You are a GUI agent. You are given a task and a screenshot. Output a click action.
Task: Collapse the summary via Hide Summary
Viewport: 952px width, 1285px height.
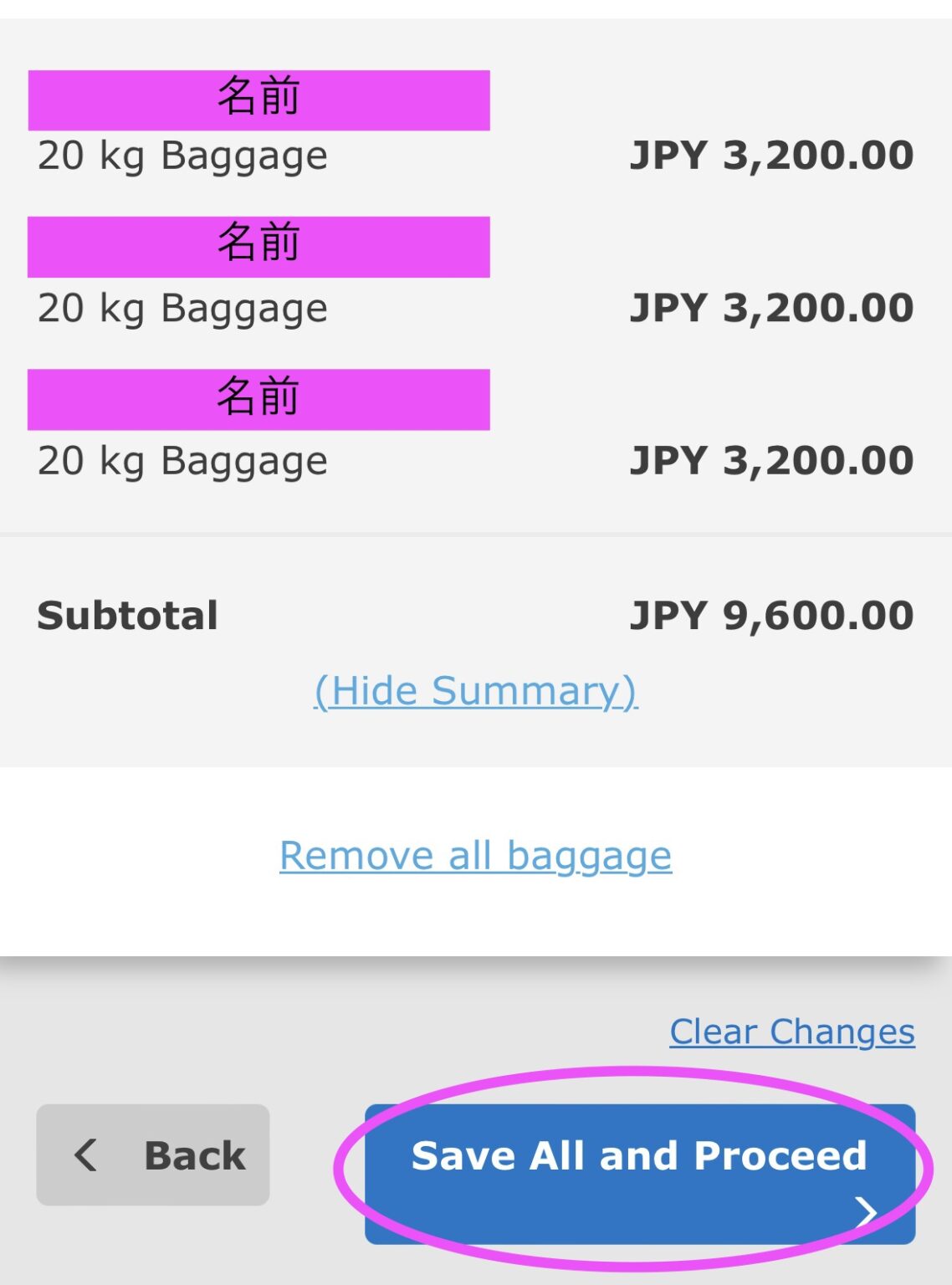click(x=473, y=689)
